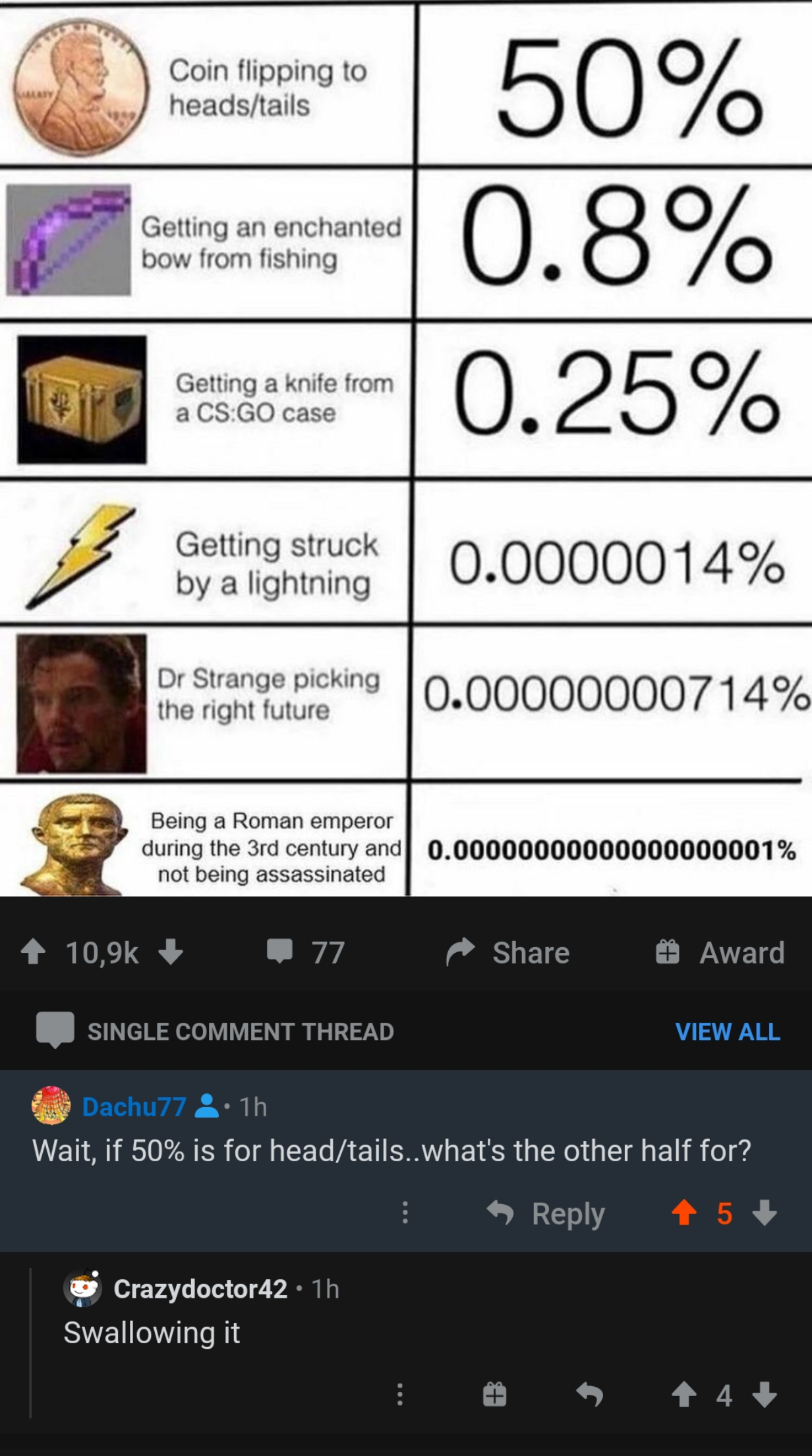Award Crazydoctor42's comment with the gift icon
The image size is (812, 1456).
click(494, 1395)
